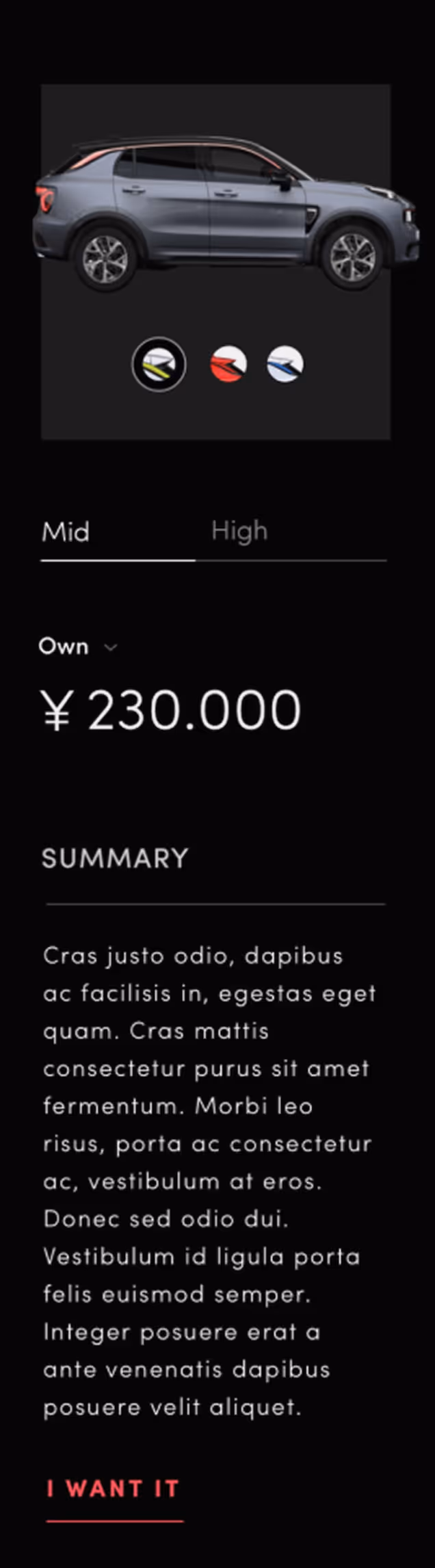435x1568 pixels.
Task: Expand the Own dropdown
Action: (x=78, y=646)
